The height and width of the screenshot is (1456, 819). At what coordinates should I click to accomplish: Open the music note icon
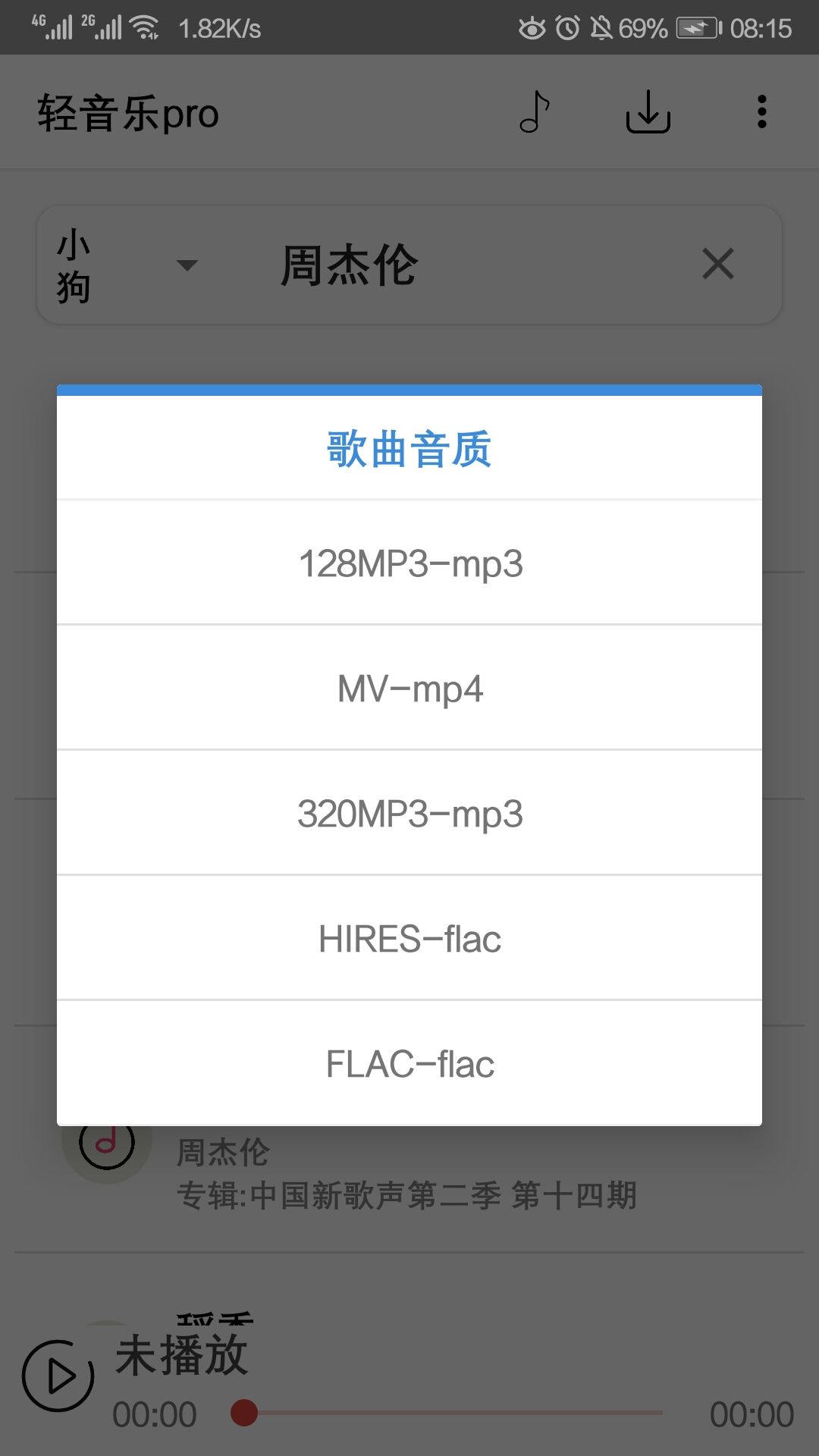coord(535,112)
